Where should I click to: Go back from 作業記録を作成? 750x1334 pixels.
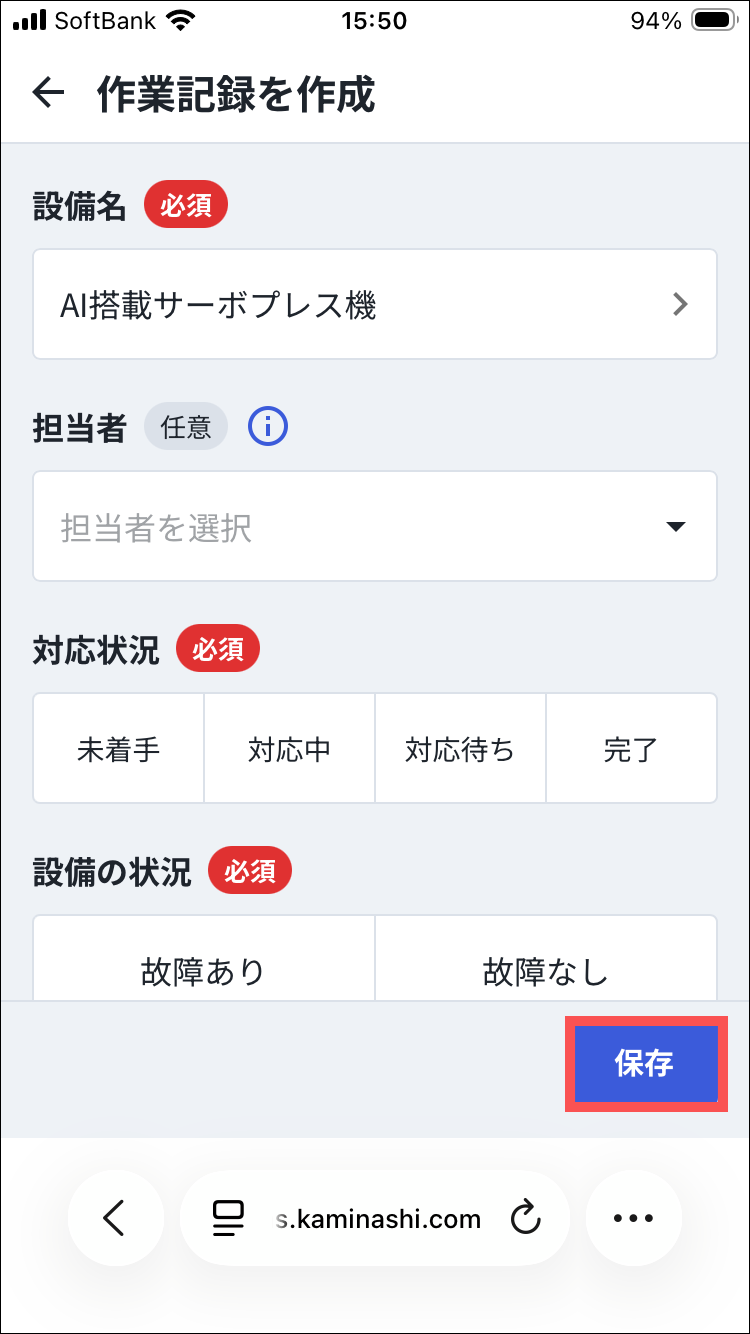pyautogui.click(x=48, y=94)
